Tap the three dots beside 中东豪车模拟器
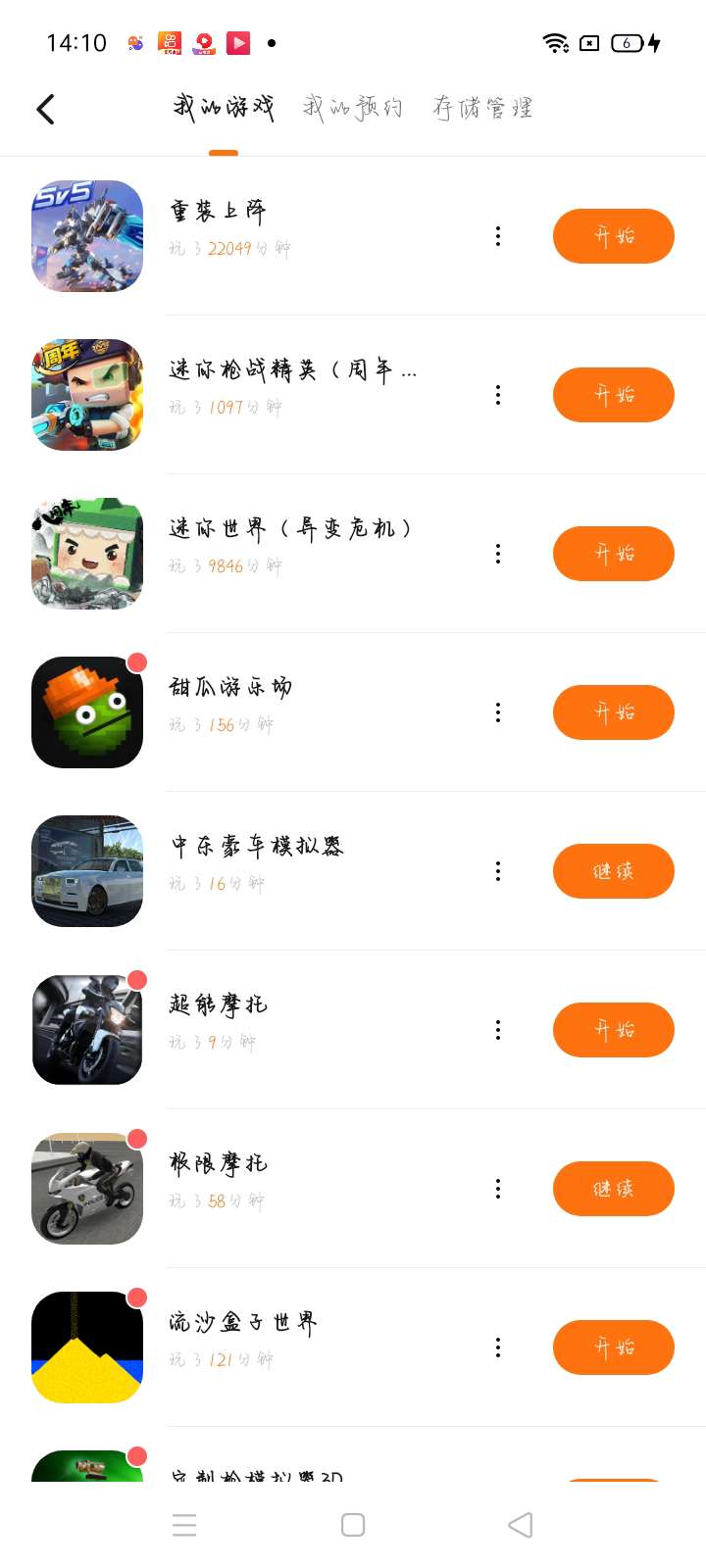The image size is (706, 1568). coord(498,871)
